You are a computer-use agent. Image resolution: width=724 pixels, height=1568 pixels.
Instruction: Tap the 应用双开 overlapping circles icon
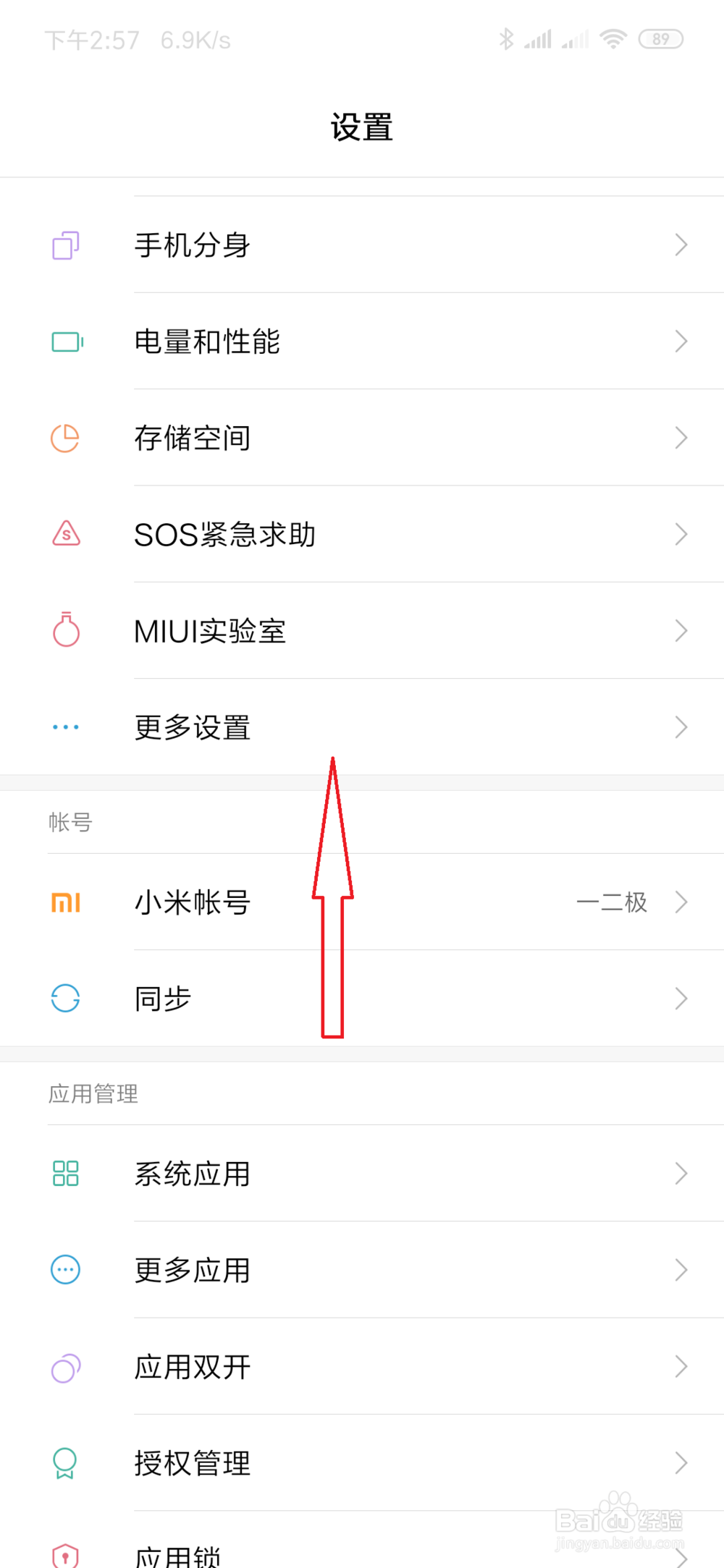click(64, 1367)
